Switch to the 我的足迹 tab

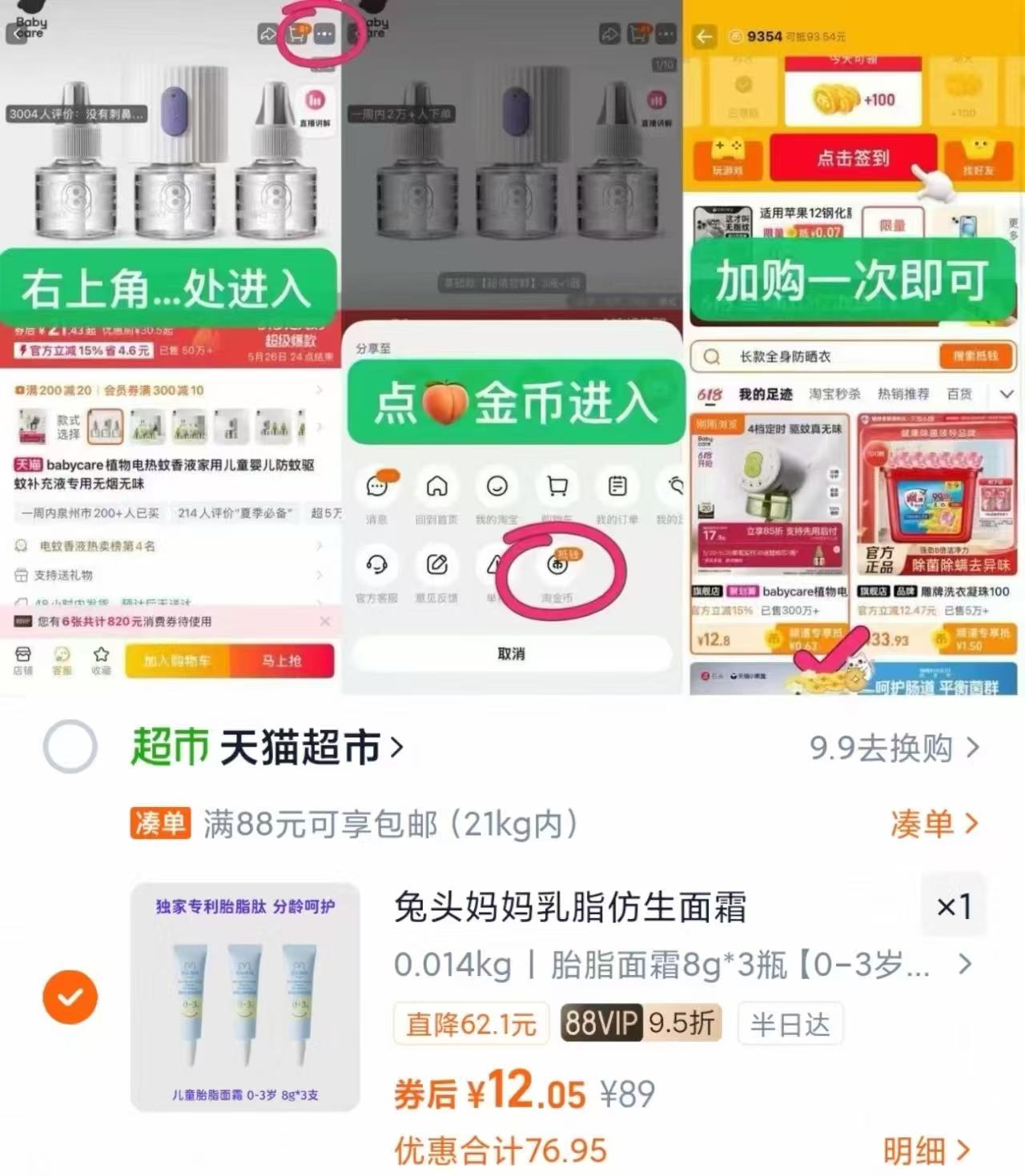pyautogui.click(x=767, y=392)
